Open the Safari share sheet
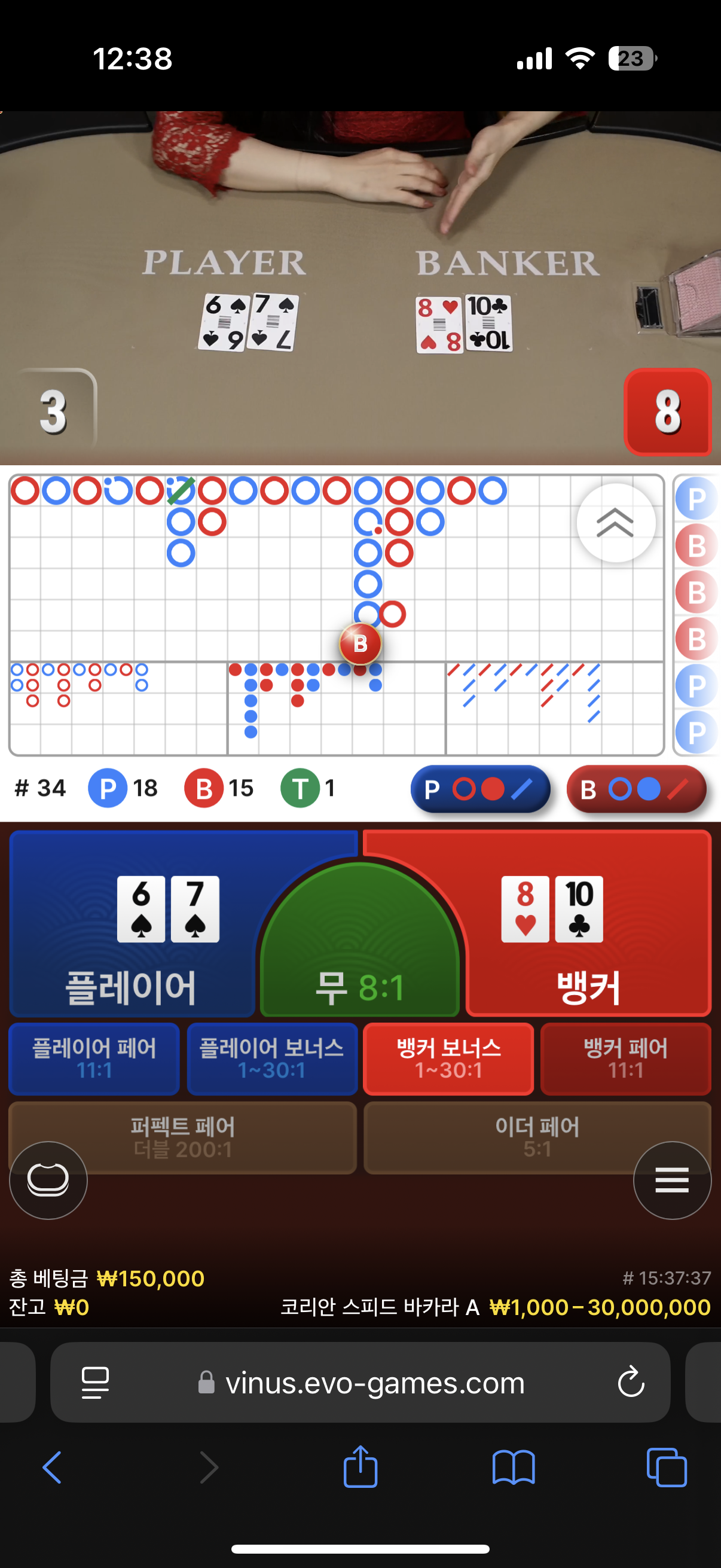Viewport: 721px width, 1568px height. pos(360,1466)
